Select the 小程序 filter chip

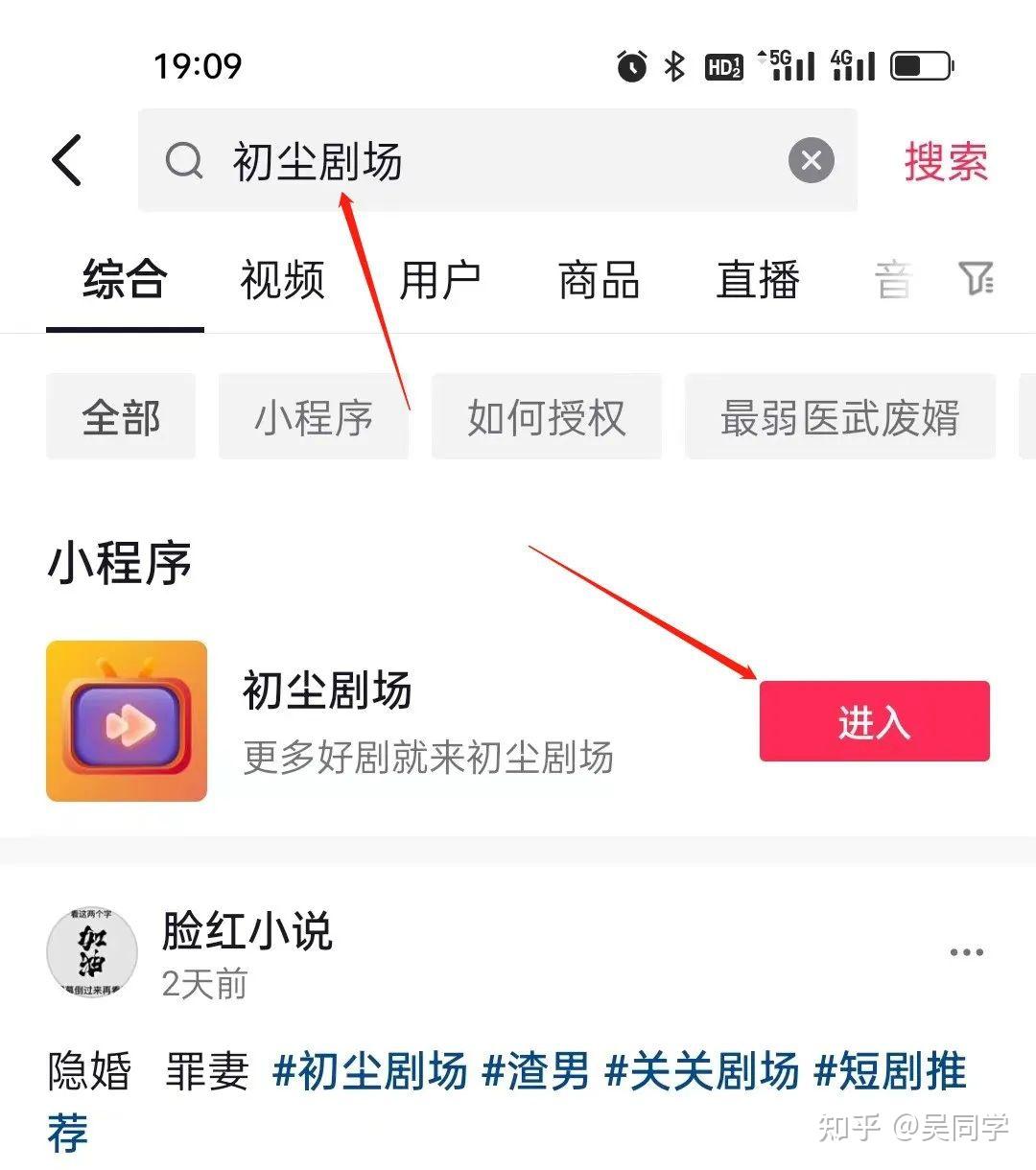[314, 417]
